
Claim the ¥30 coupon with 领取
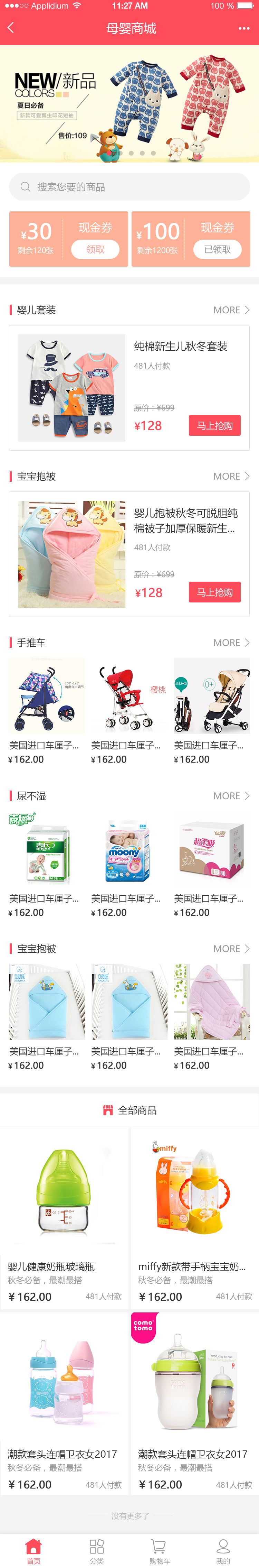95,250
